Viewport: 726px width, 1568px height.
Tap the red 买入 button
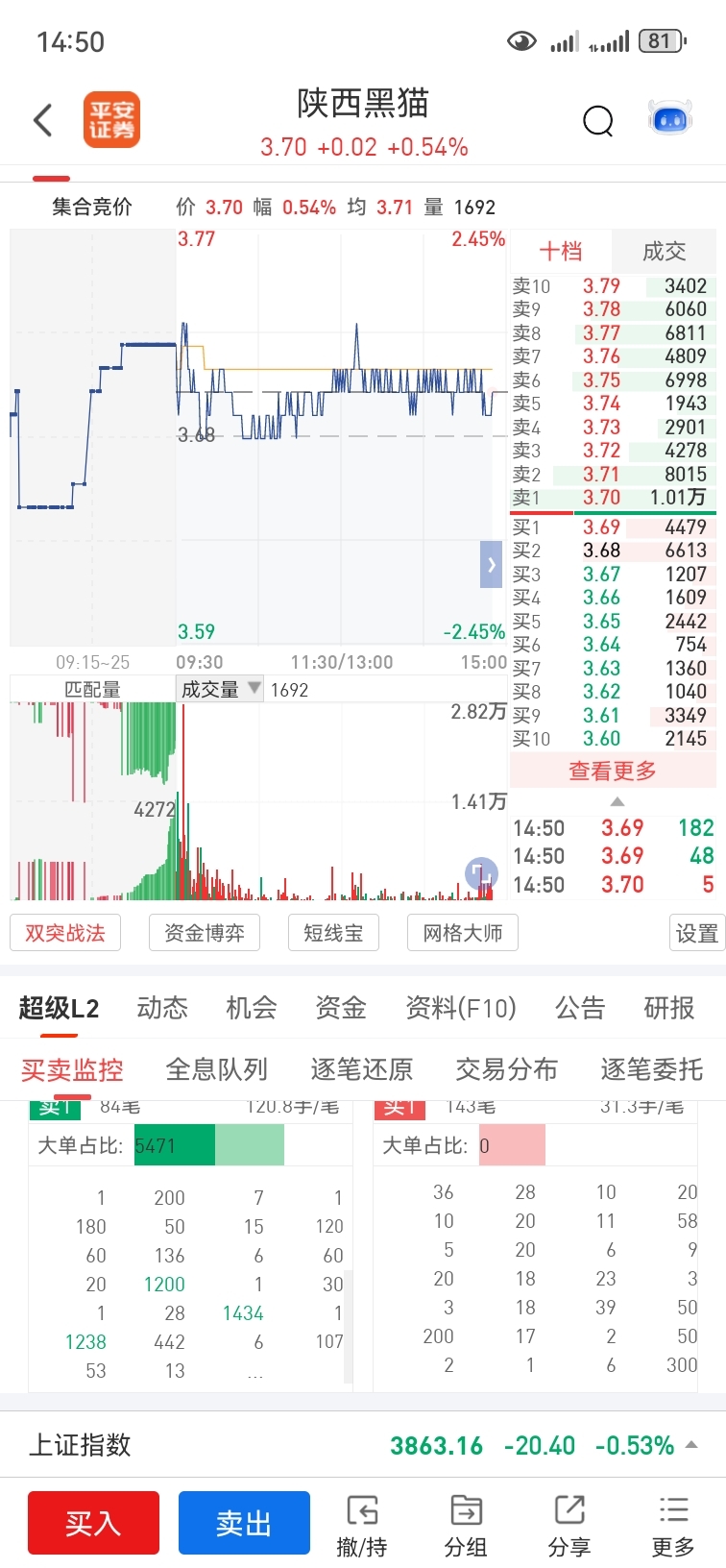coord(93,1523)
